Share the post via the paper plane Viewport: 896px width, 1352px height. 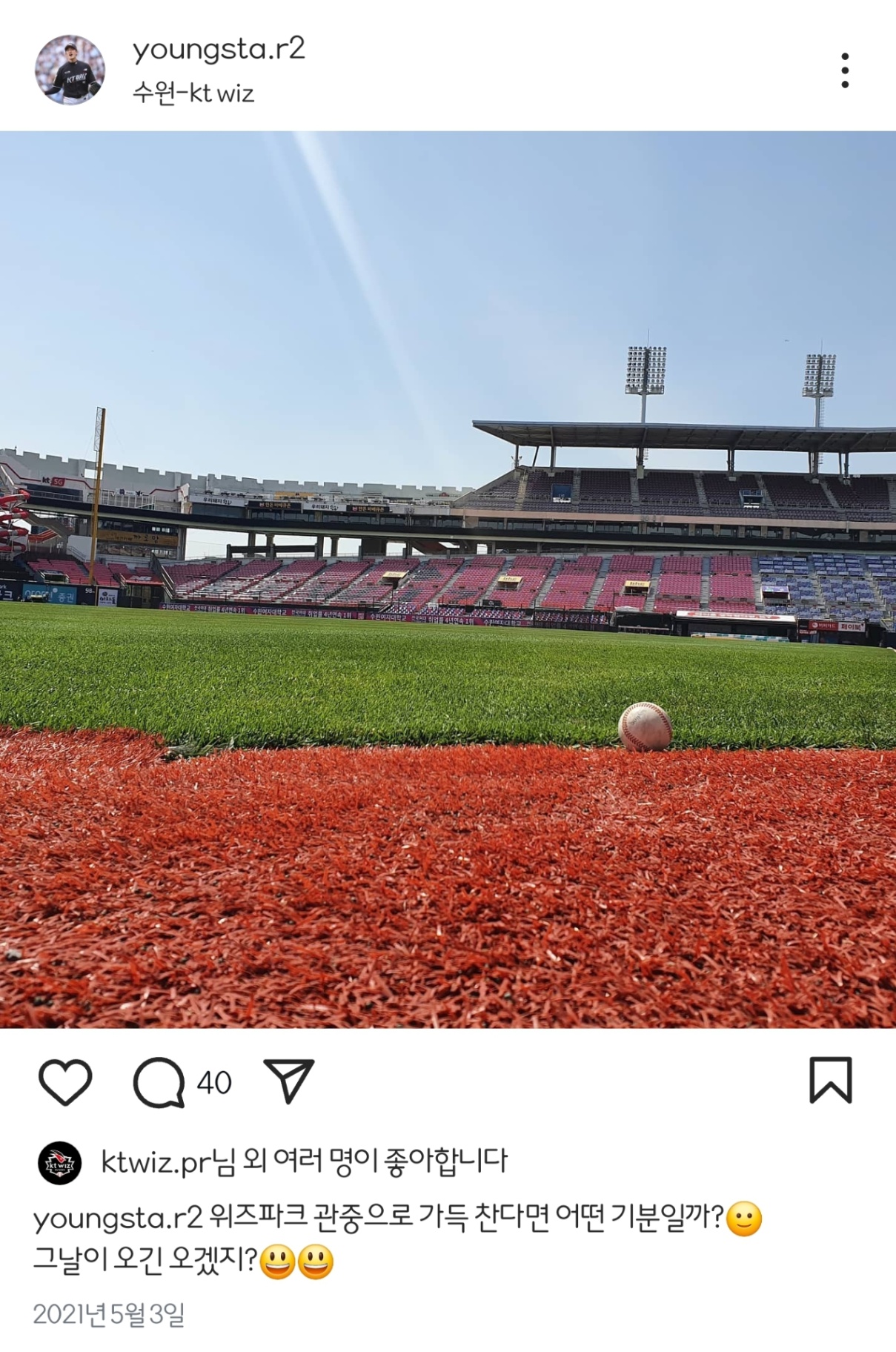tap(289, 1081)
